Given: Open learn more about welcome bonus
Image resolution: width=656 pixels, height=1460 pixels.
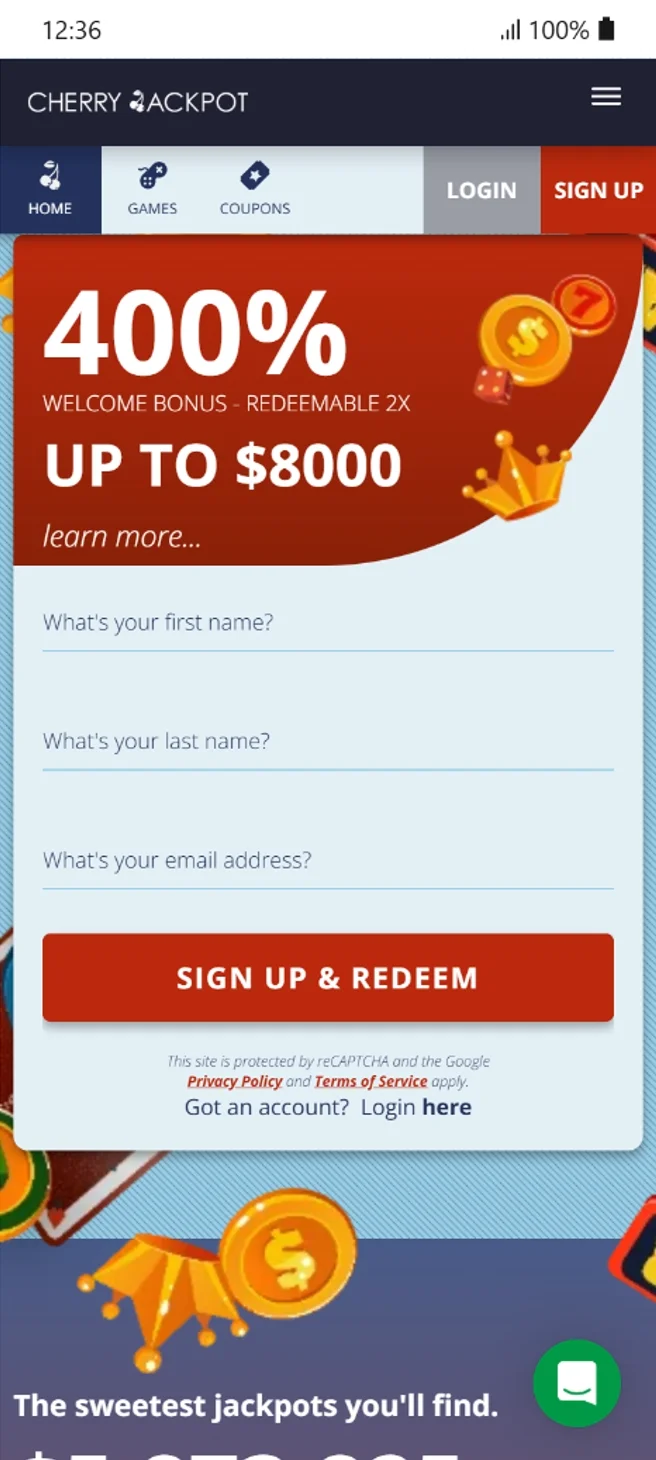Looking at the screenshot, I should click(122, 537).
